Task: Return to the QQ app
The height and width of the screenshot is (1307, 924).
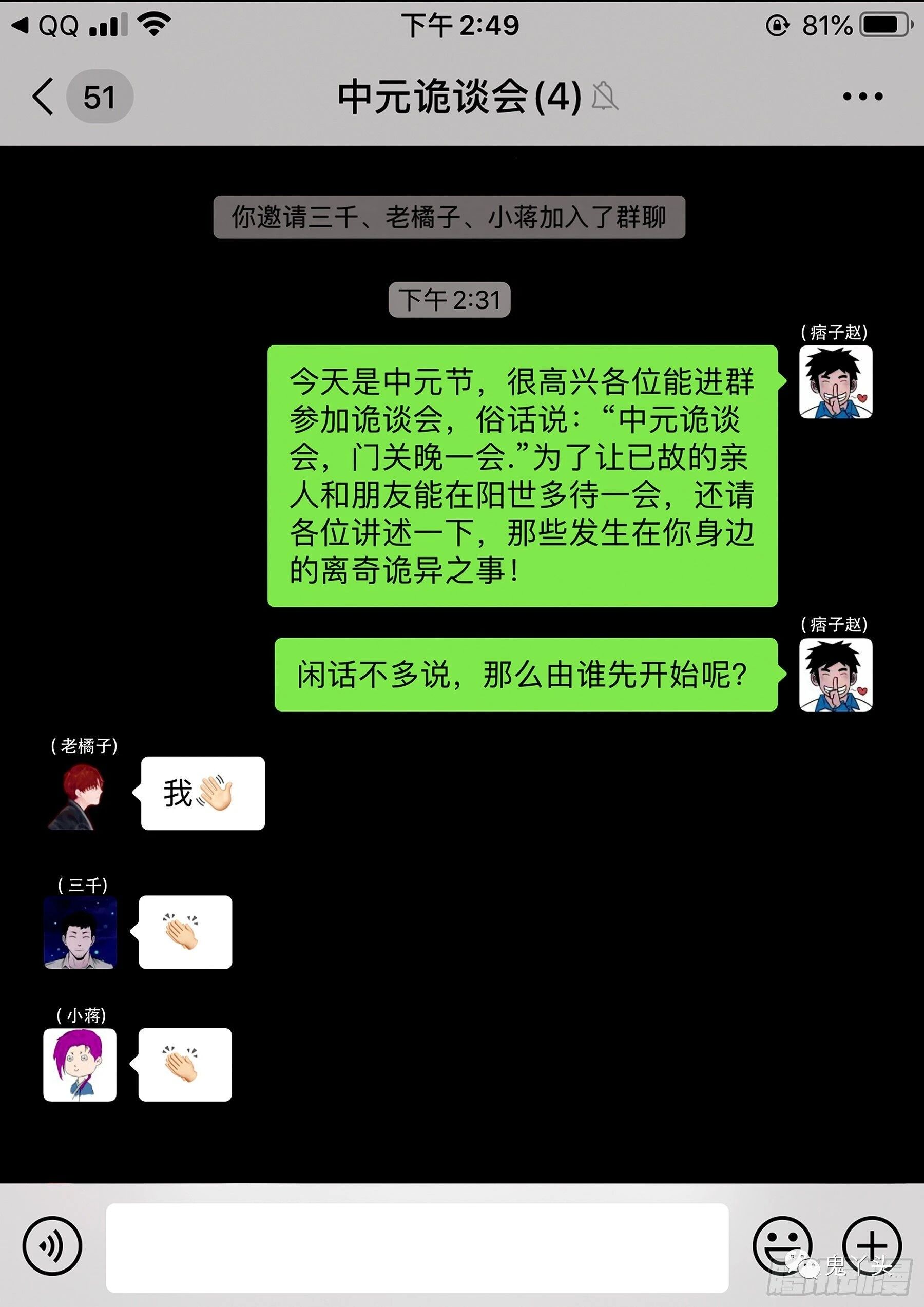Action: click(46, 25)
